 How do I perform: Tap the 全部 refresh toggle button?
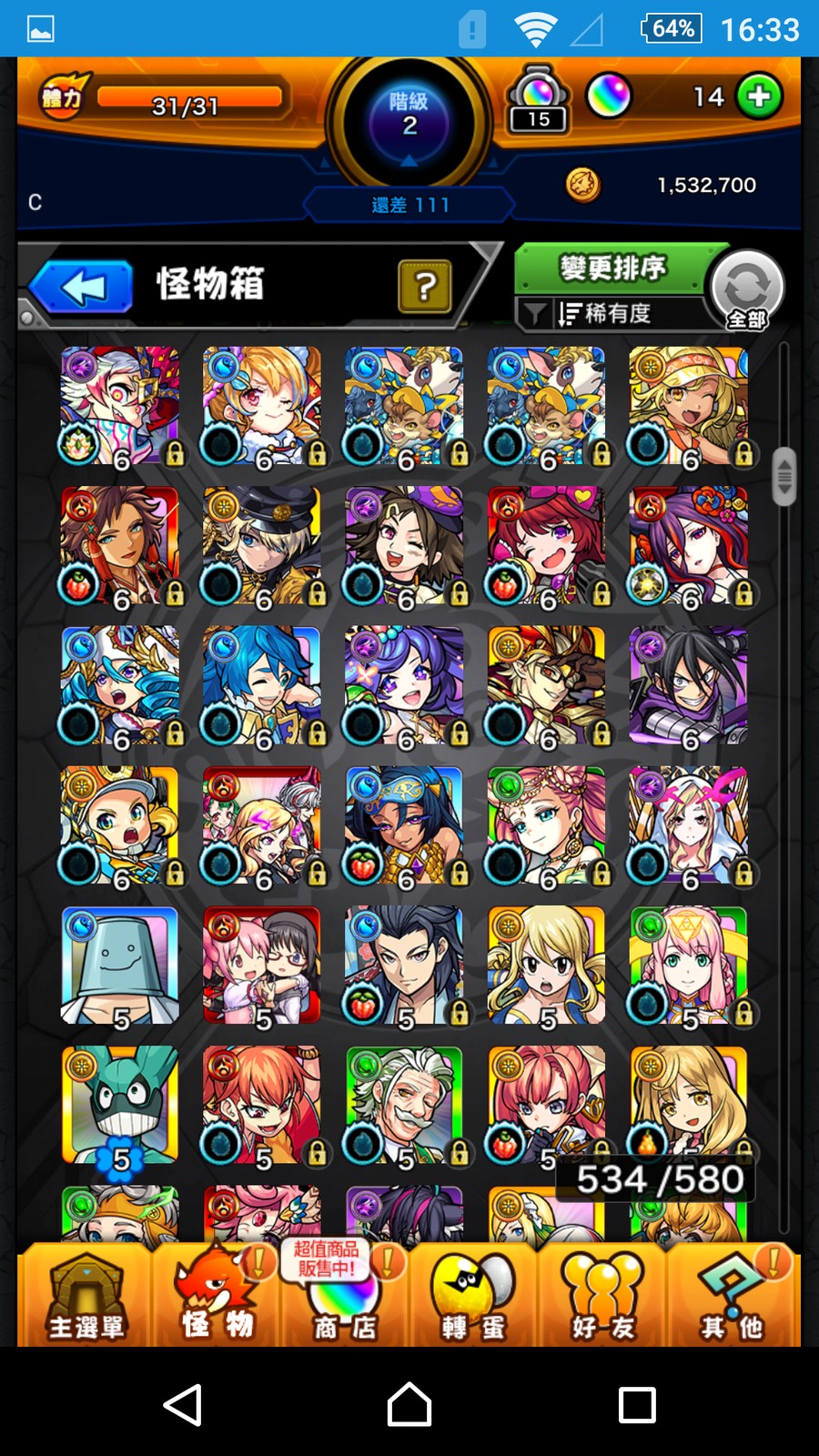pyautogui.click(x=747, y=289)
